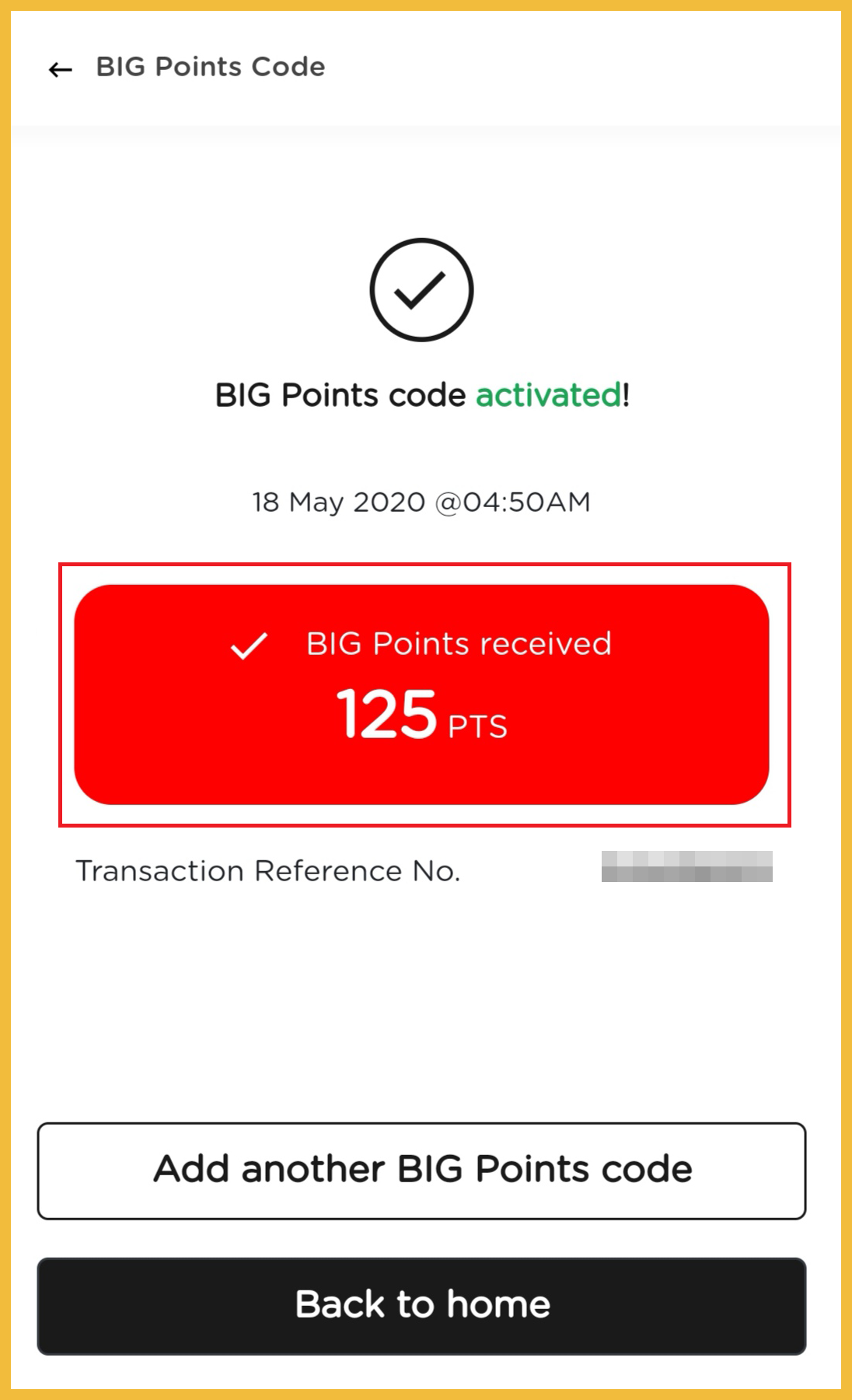Add another BIG Points code
This screenshot has height=1400, width=852.
[421, 1170]
